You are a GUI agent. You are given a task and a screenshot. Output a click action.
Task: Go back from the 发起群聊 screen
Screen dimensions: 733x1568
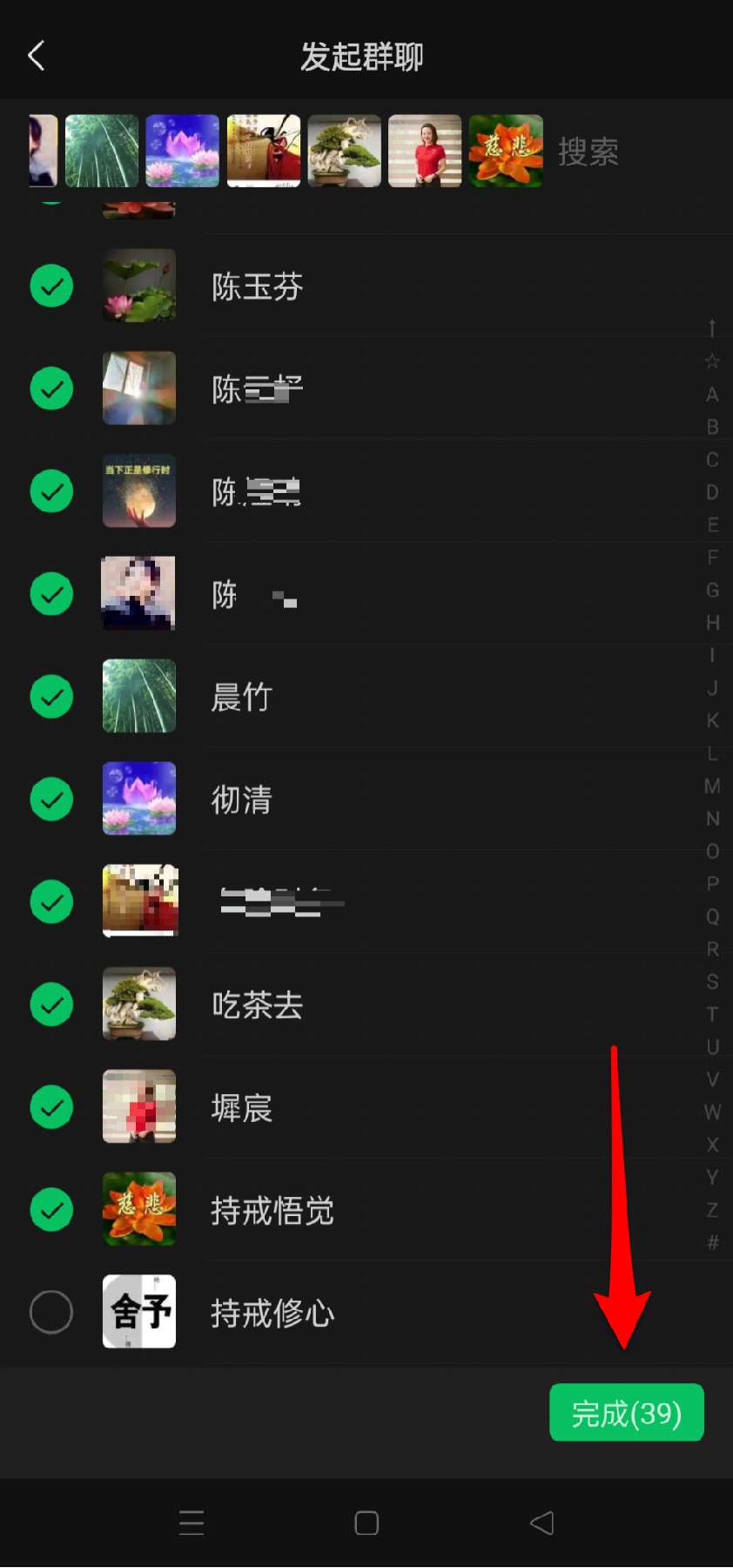[x=37, y=56]
